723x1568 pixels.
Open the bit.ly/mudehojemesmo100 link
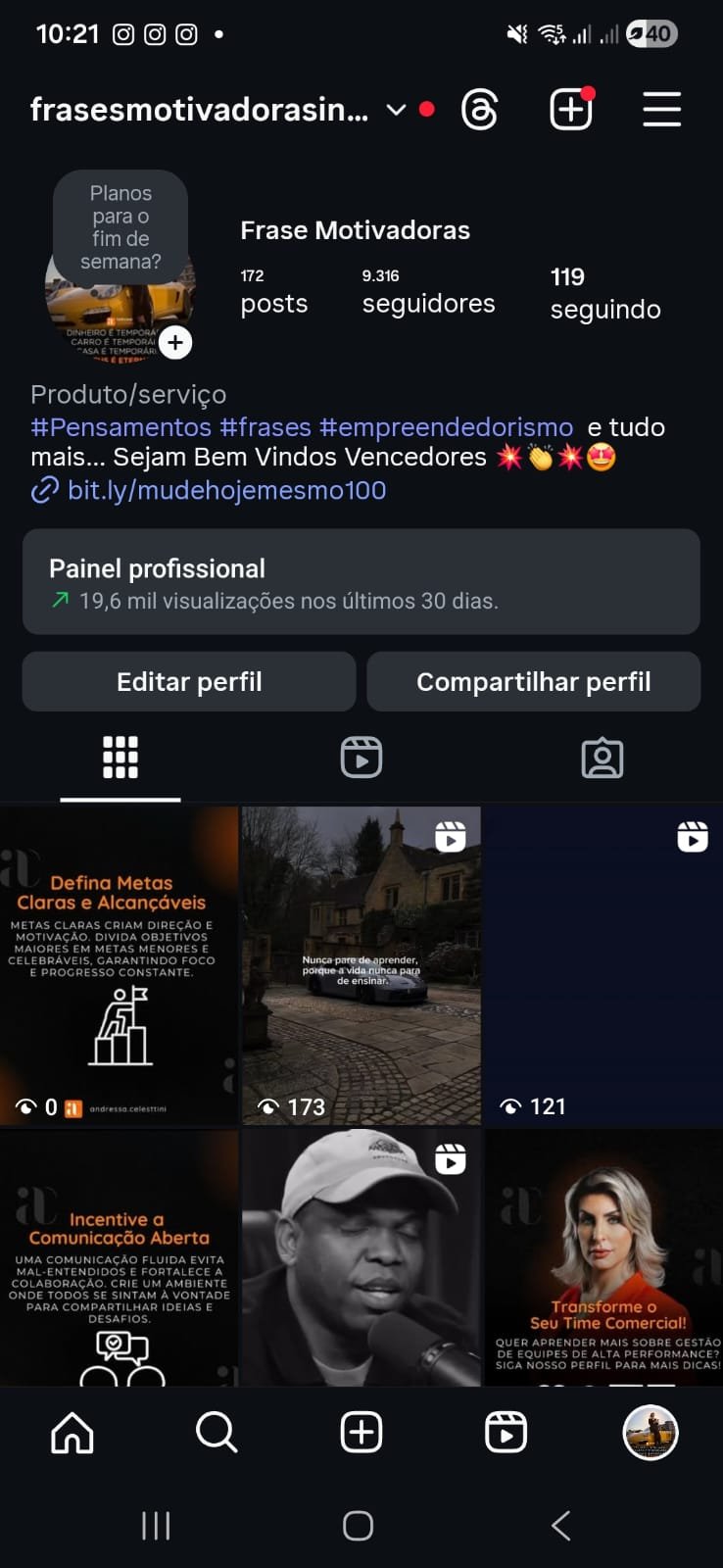coord(225,490)
